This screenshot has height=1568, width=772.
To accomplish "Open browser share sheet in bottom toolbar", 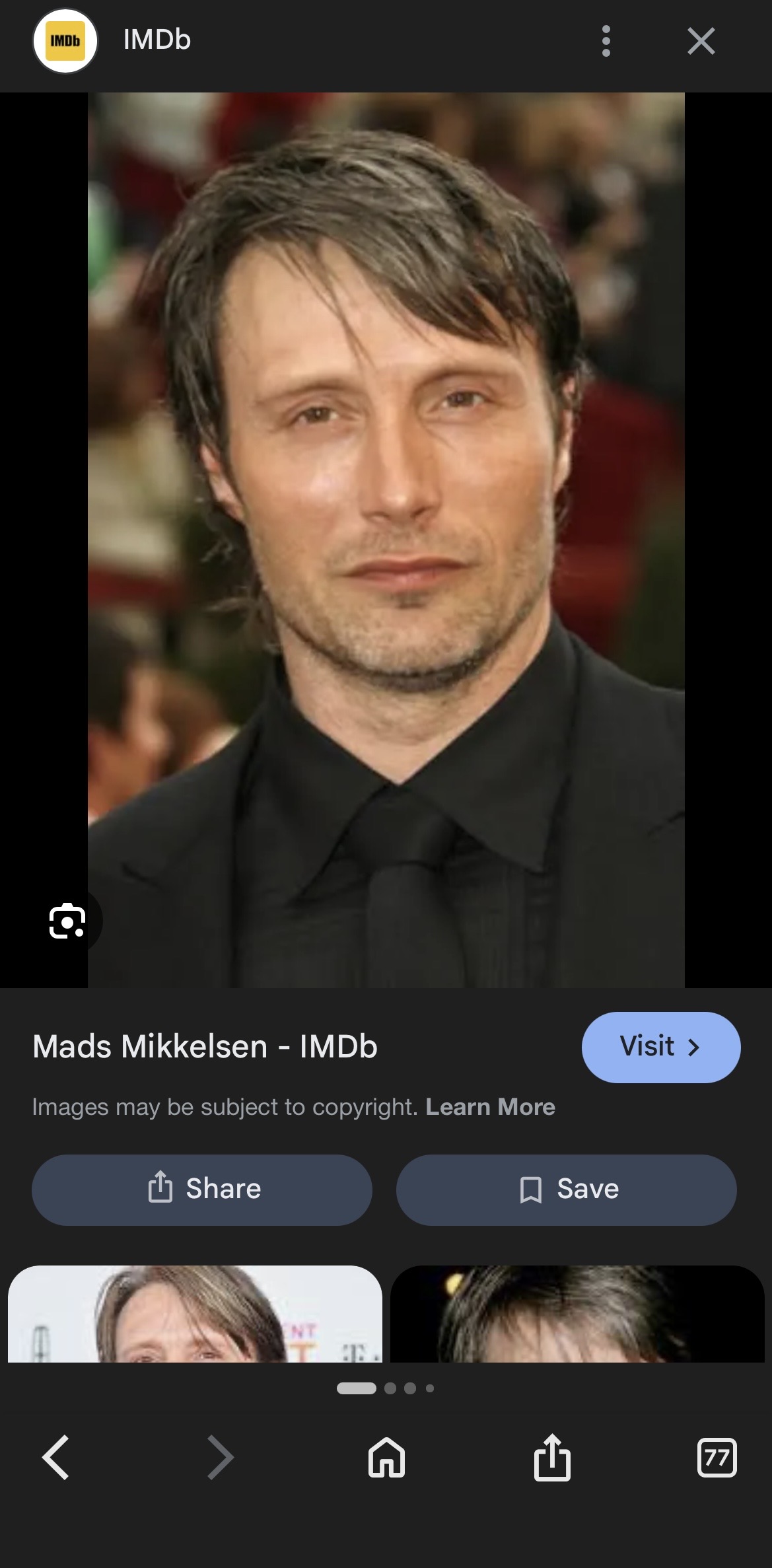I will 551,1457.
